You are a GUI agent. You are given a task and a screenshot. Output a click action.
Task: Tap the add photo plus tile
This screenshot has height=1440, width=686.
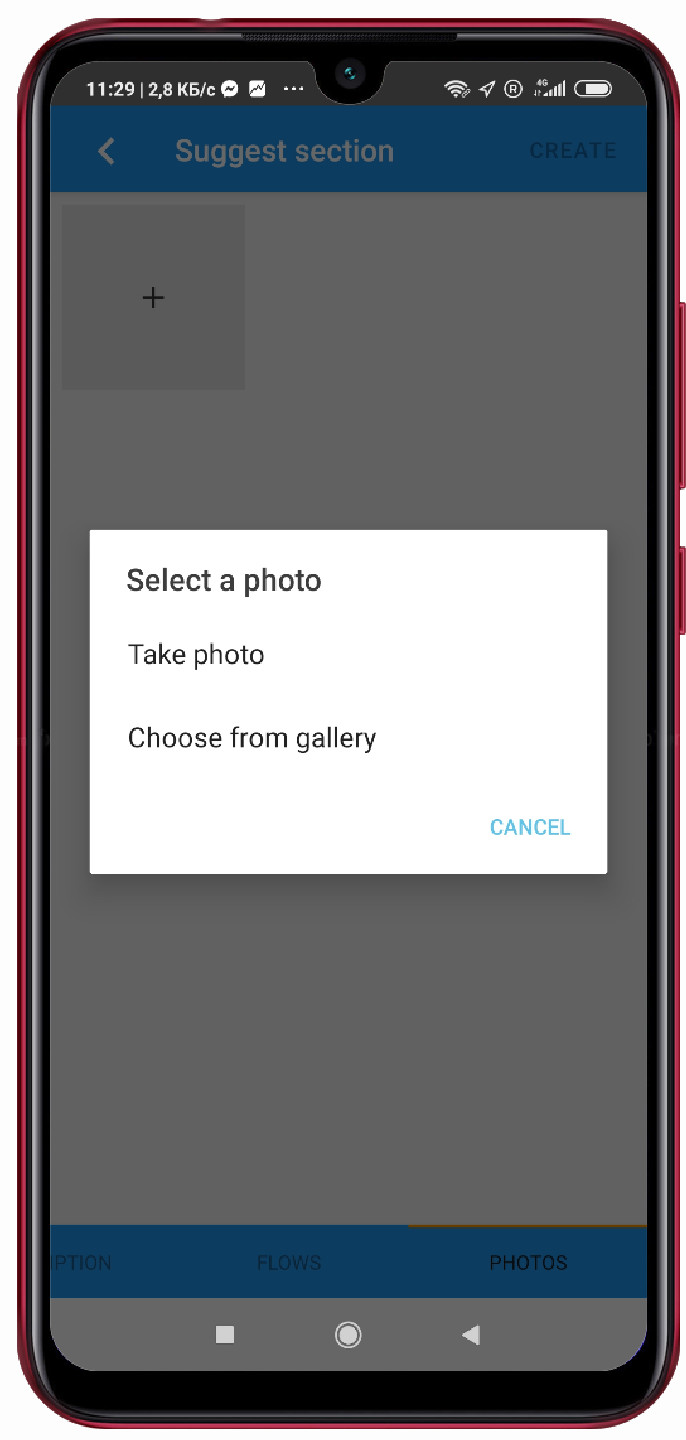(x=153, y=298)
